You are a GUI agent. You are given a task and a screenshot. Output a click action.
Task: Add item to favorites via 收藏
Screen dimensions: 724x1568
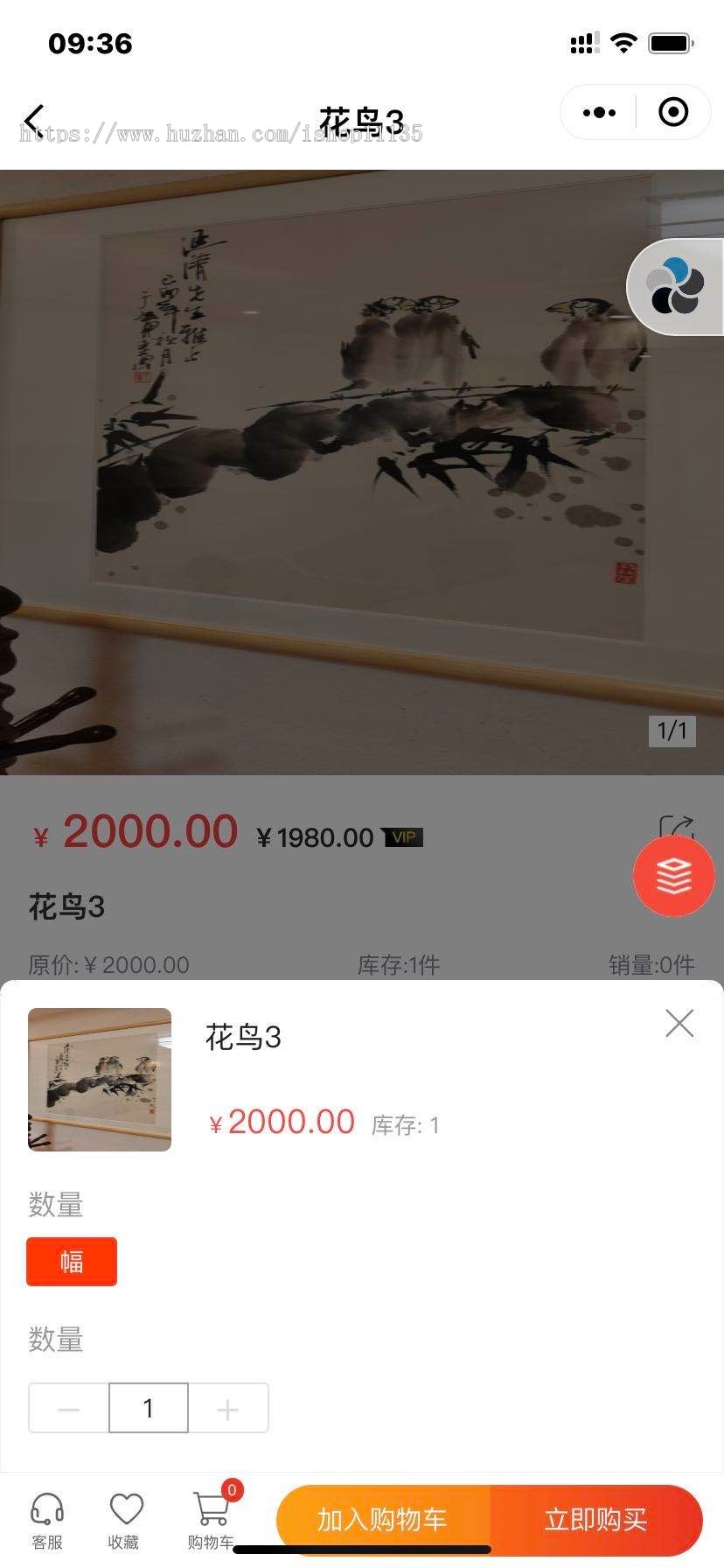click(125, 1521)
